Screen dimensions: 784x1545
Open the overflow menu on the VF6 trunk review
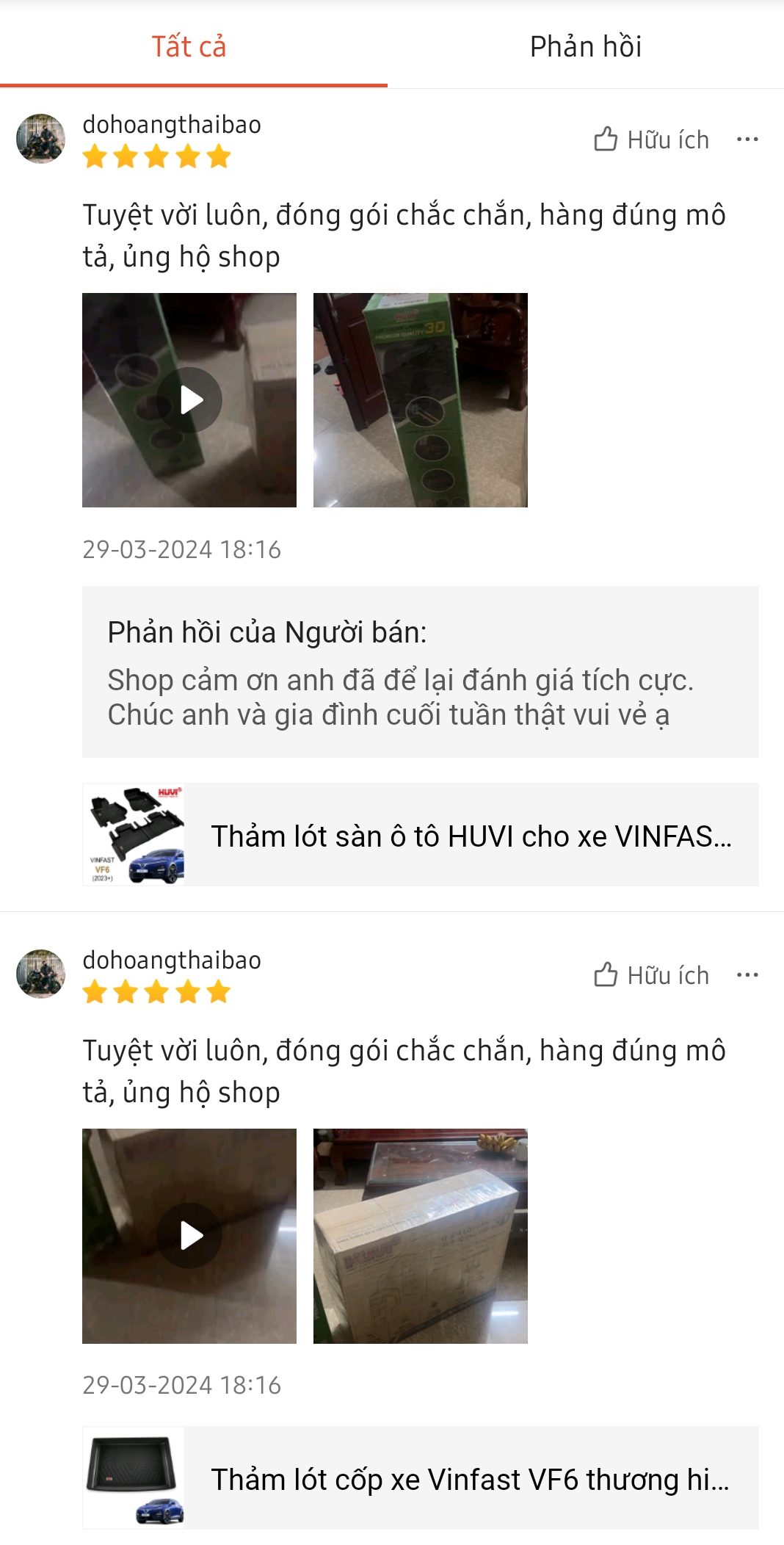pos(747,975)
